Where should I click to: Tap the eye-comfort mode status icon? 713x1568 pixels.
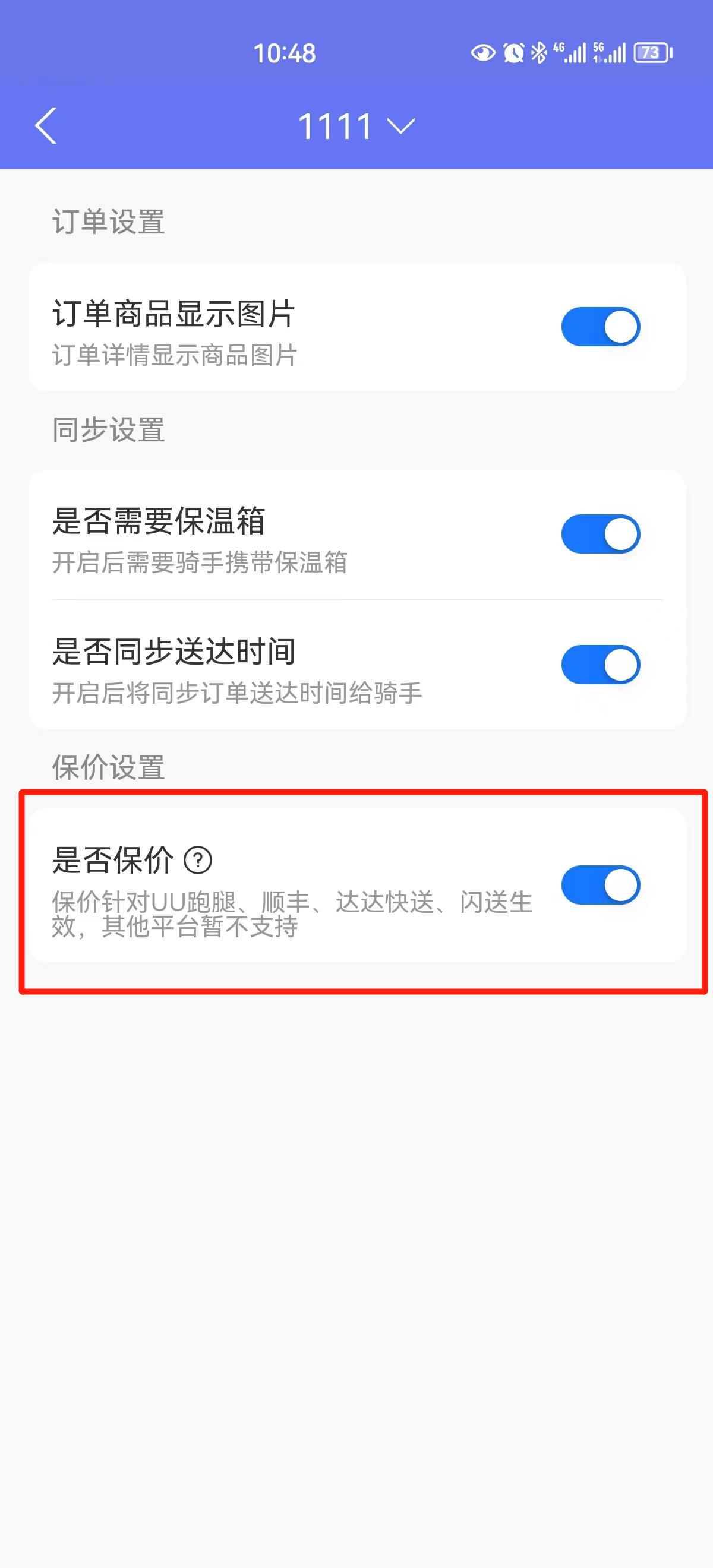(483, 53)
